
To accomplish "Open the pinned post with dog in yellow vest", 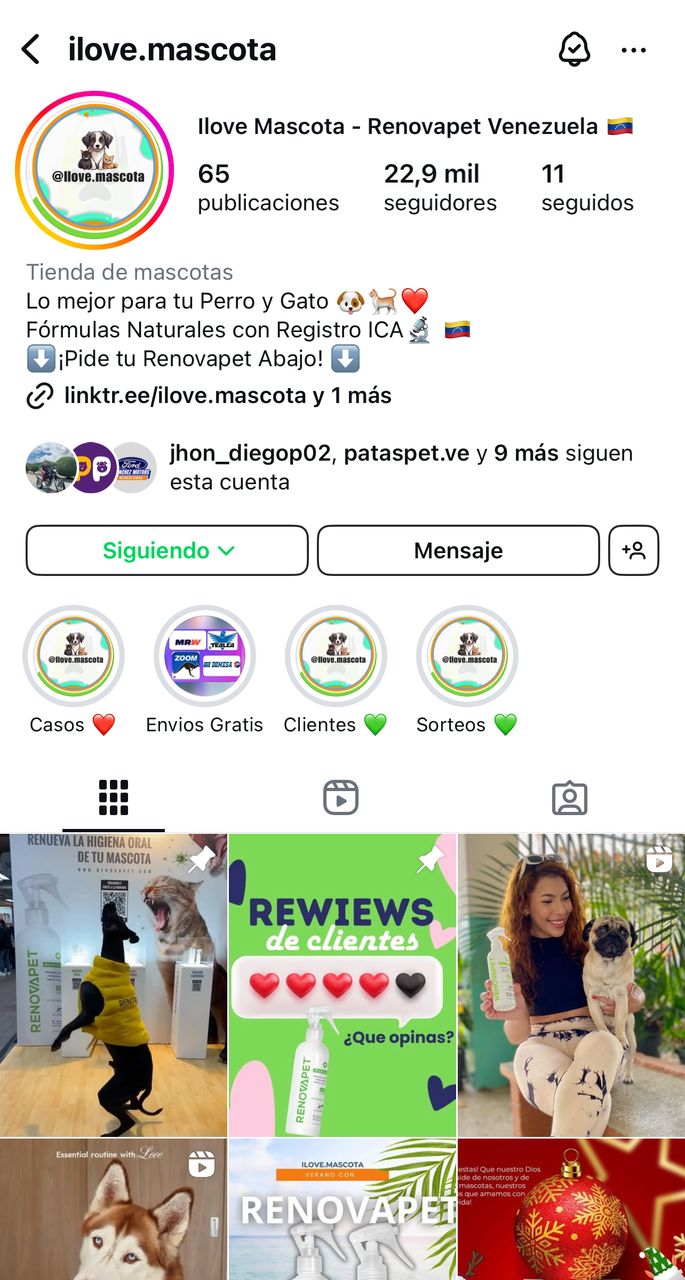I will (113, 985).
